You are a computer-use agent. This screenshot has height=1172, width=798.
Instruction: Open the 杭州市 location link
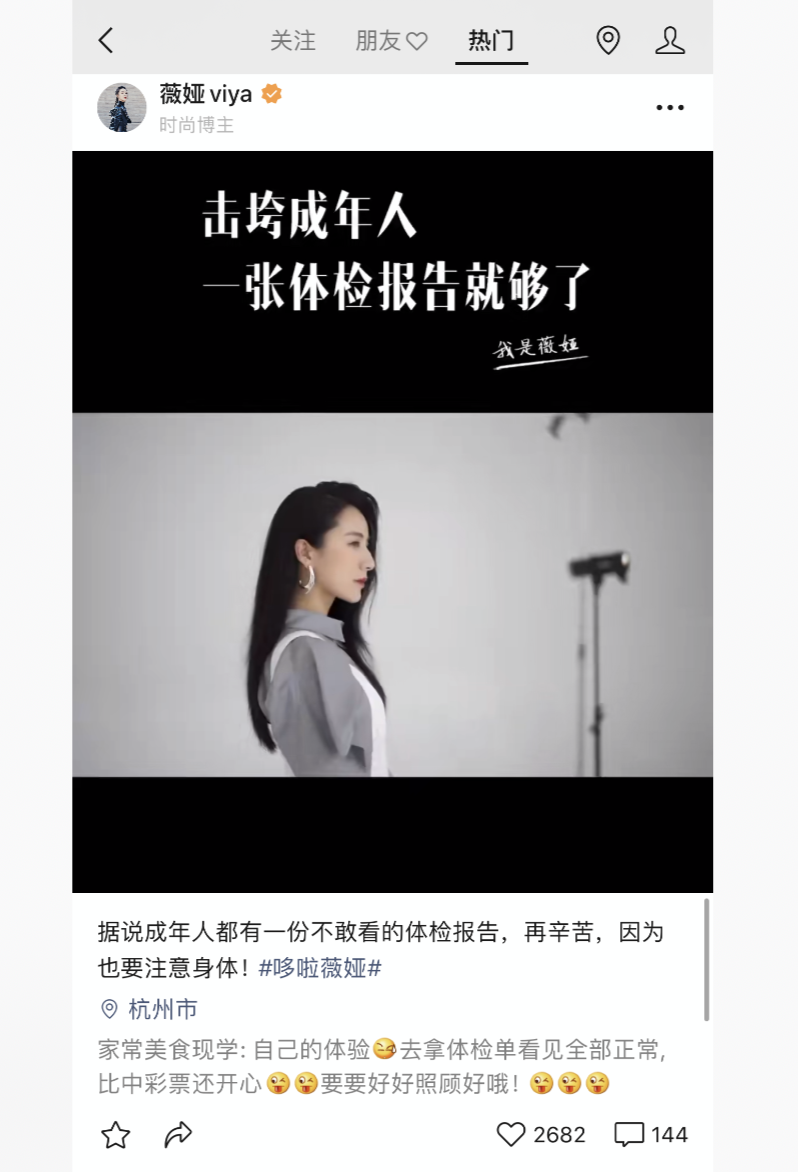(150, 1008)
